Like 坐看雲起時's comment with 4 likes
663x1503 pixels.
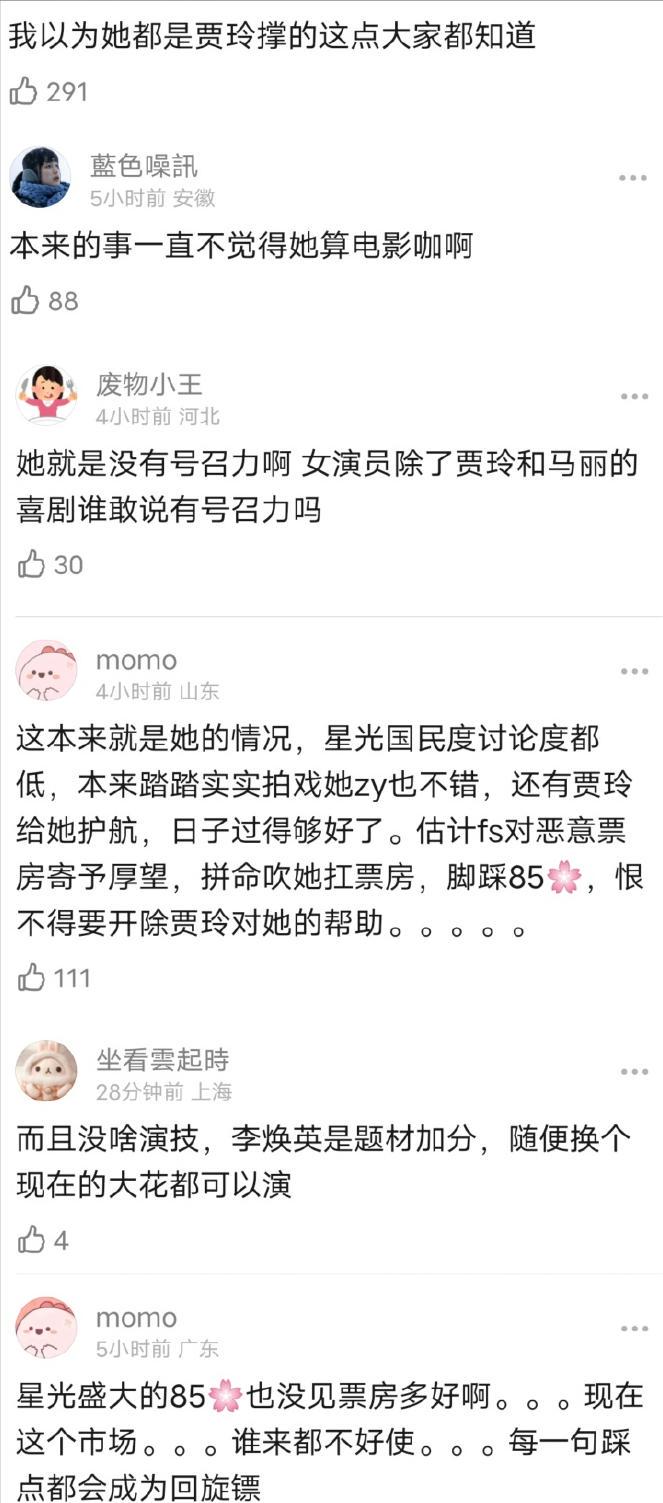32,1241
